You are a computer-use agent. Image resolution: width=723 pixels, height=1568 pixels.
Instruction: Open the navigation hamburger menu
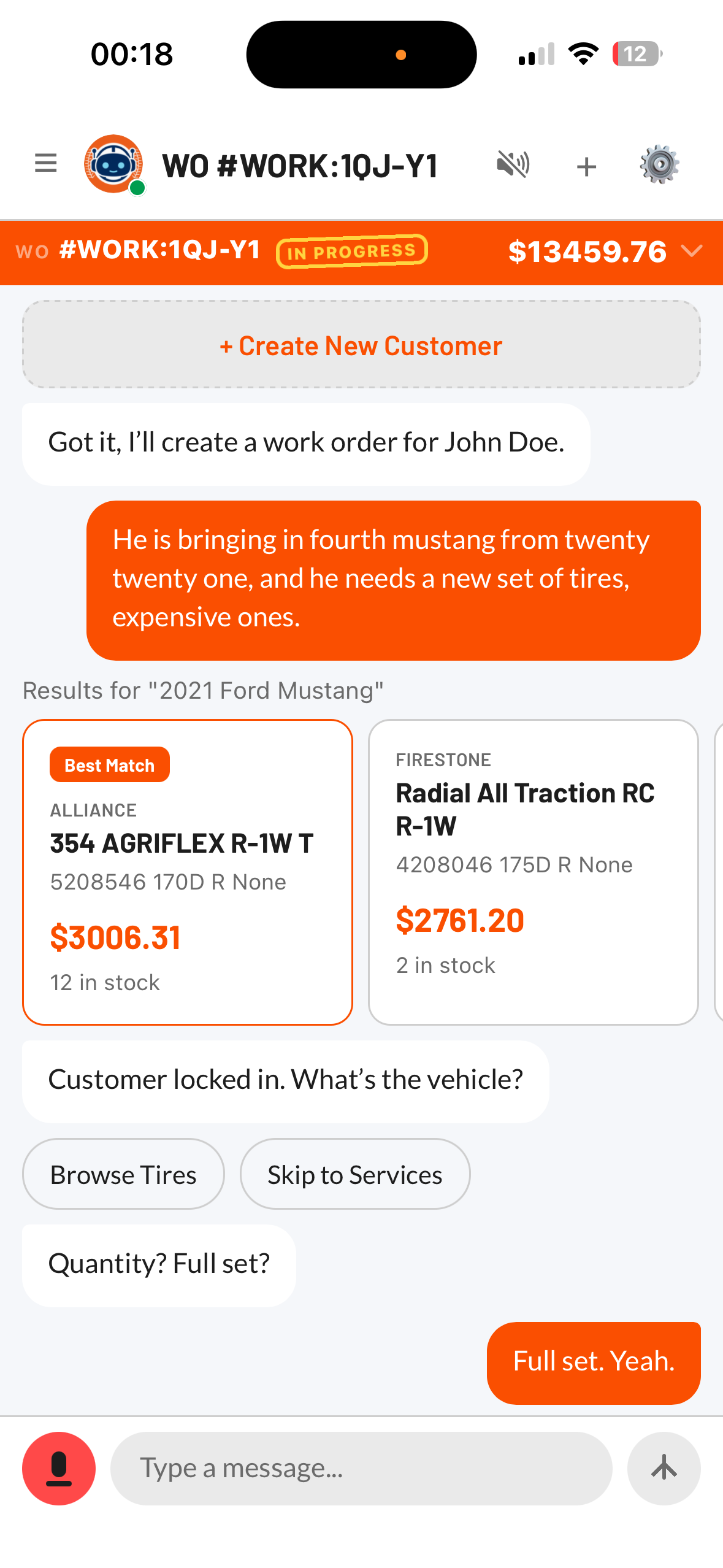[45, 164]
